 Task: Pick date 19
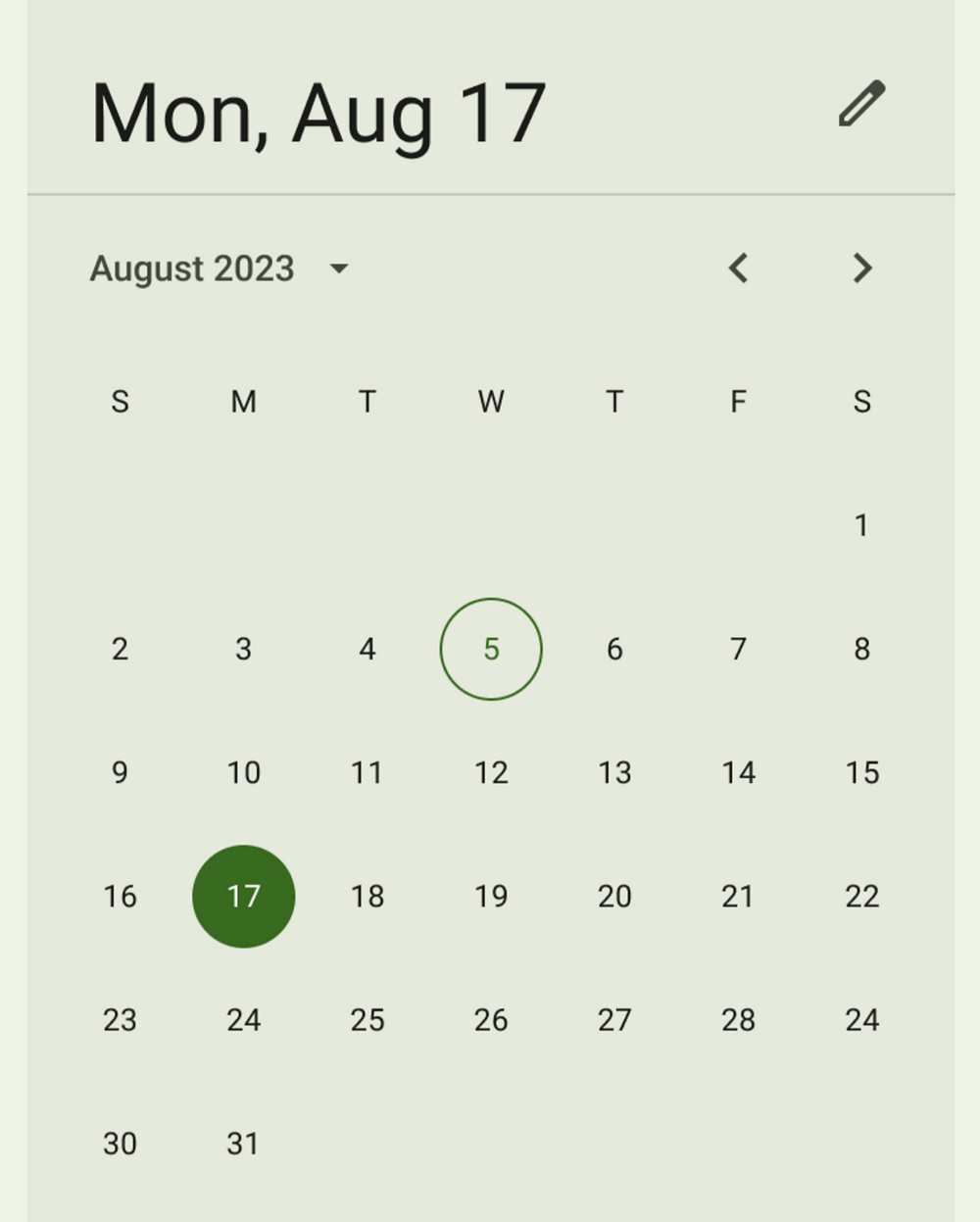[491, 896]
